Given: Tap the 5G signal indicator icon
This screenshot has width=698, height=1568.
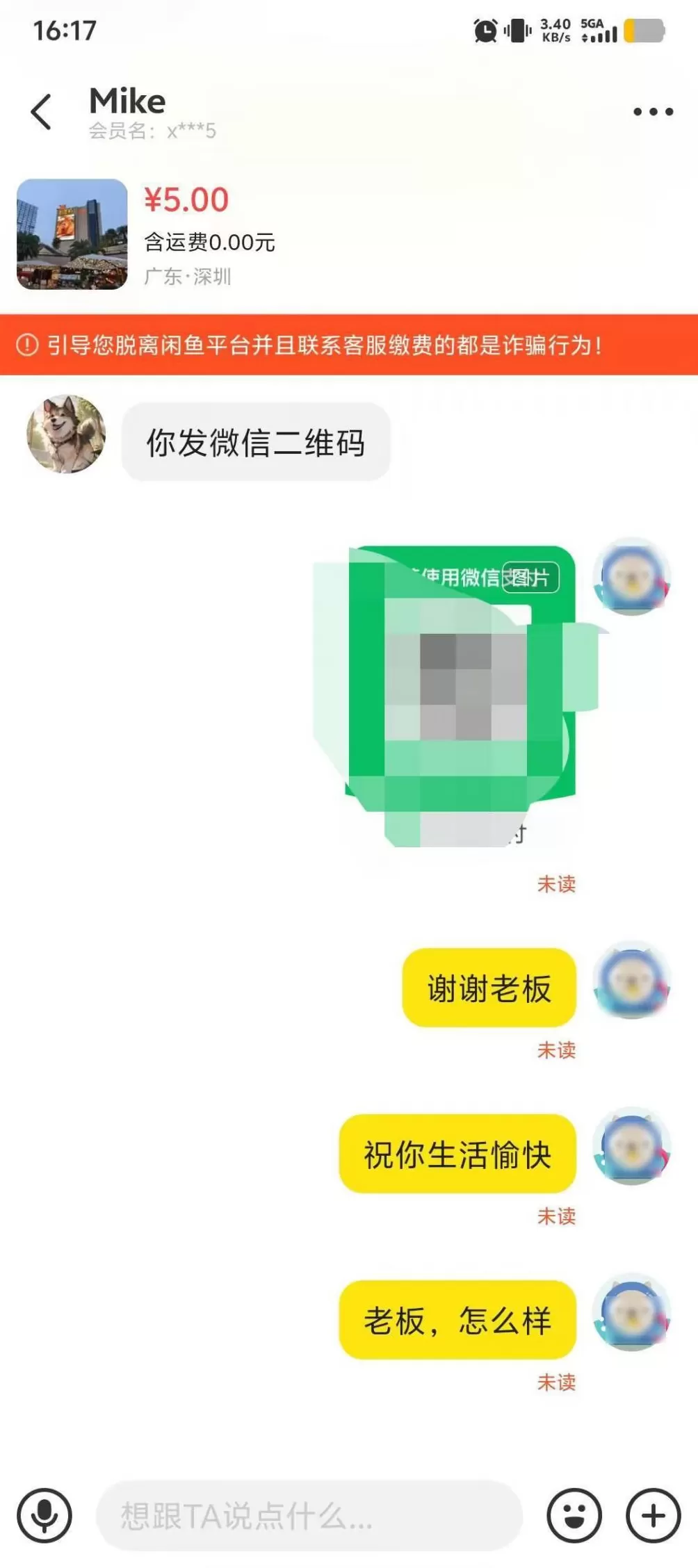Looking at the screenshot, I should pyautogui.click(x=599, y=33).
